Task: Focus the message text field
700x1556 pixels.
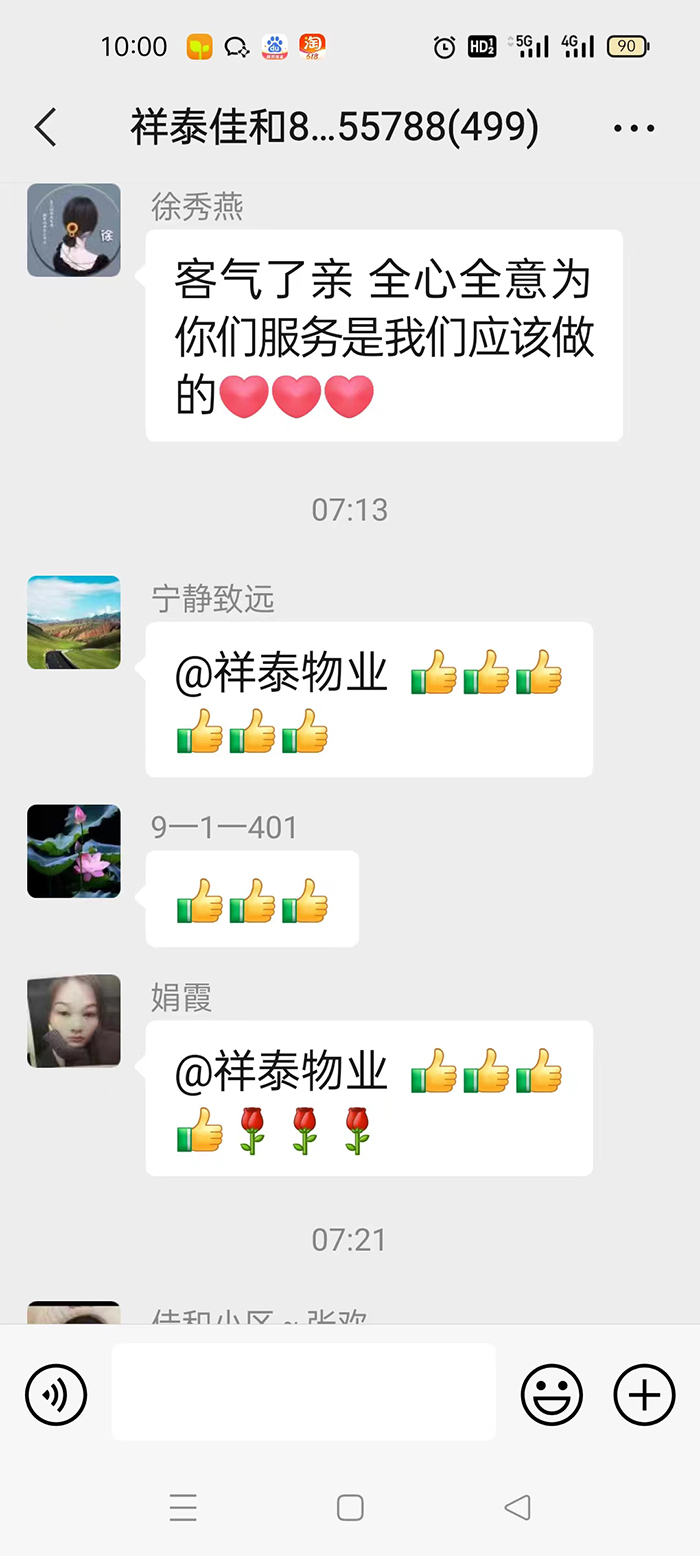Action: pos(303,1392)
